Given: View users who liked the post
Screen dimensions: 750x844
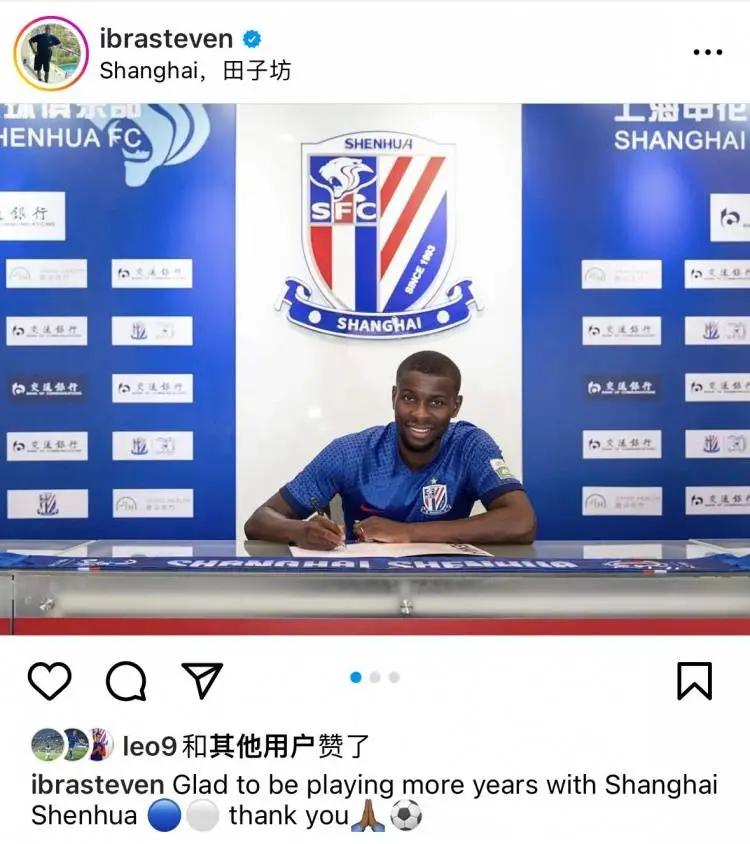Looking at the screenshot, I should click(x=246, y=745).
